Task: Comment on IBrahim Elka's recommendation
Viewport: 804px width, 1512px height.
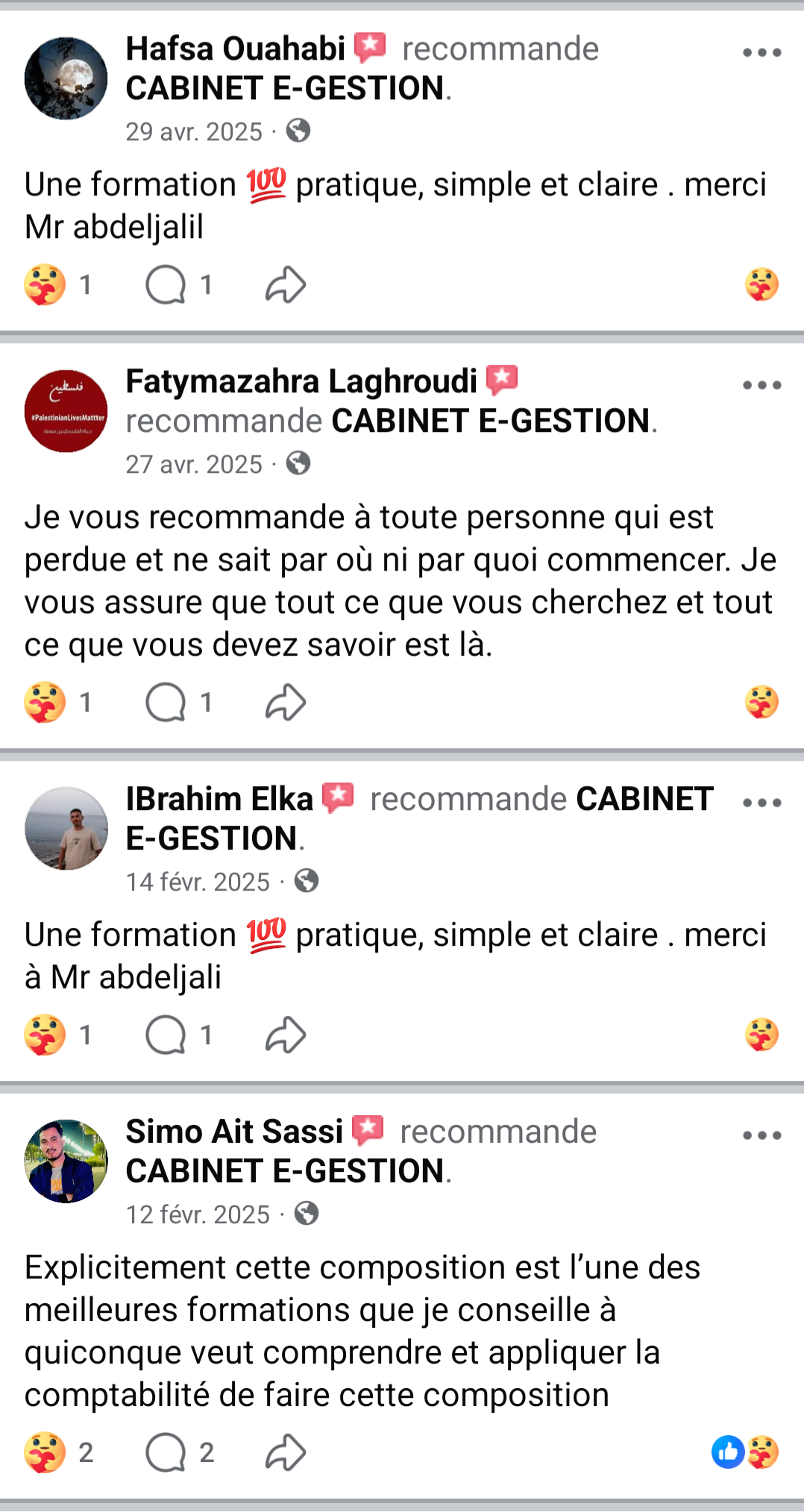Action: [x=166, y=1035]
